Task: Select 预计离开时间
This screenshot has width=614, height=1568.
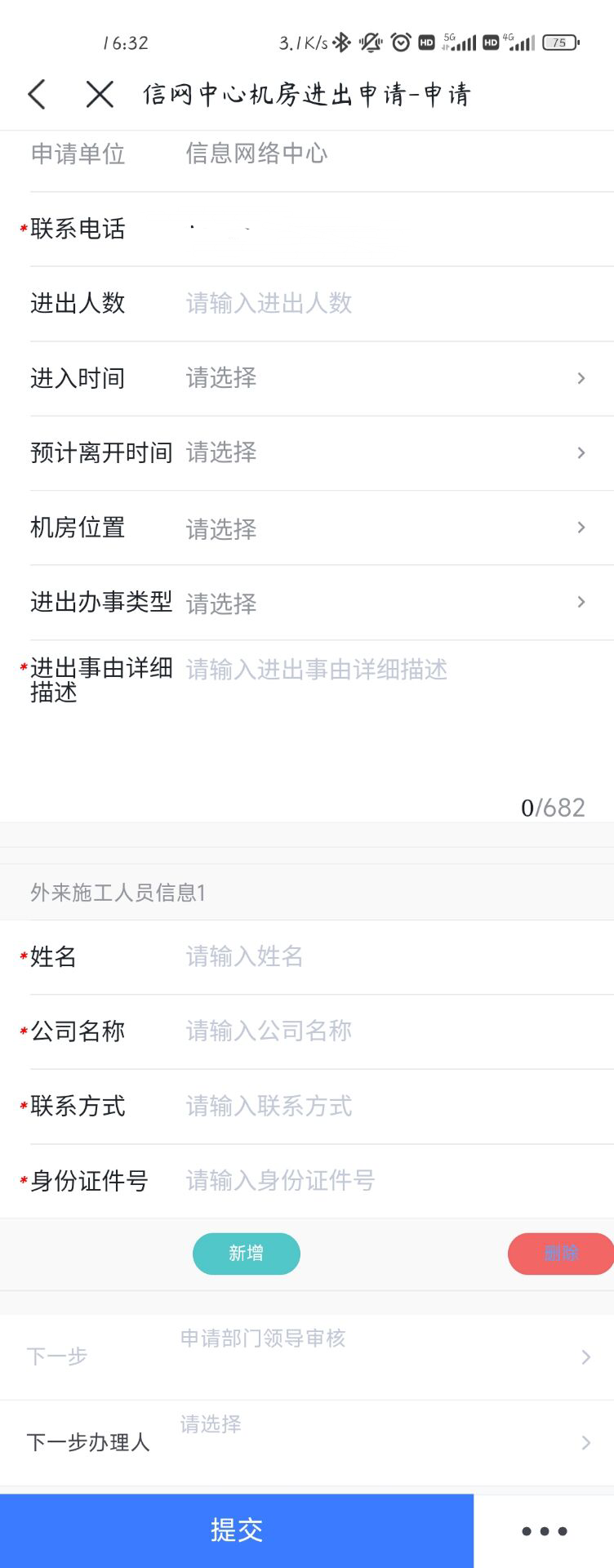Action: (x=384, y=452)
